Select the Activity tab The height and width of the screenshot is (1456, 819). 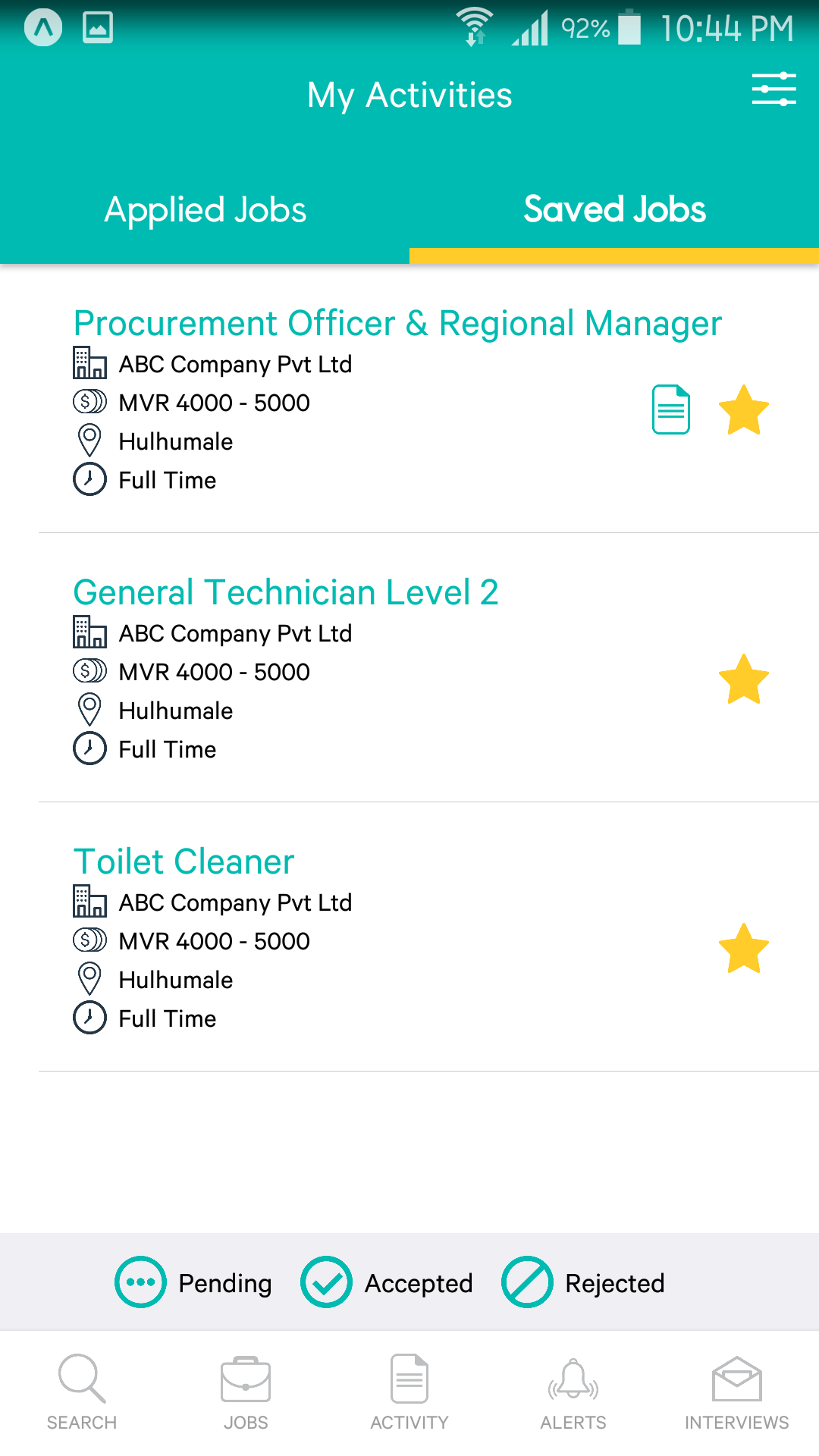(x=409, y=1392)
